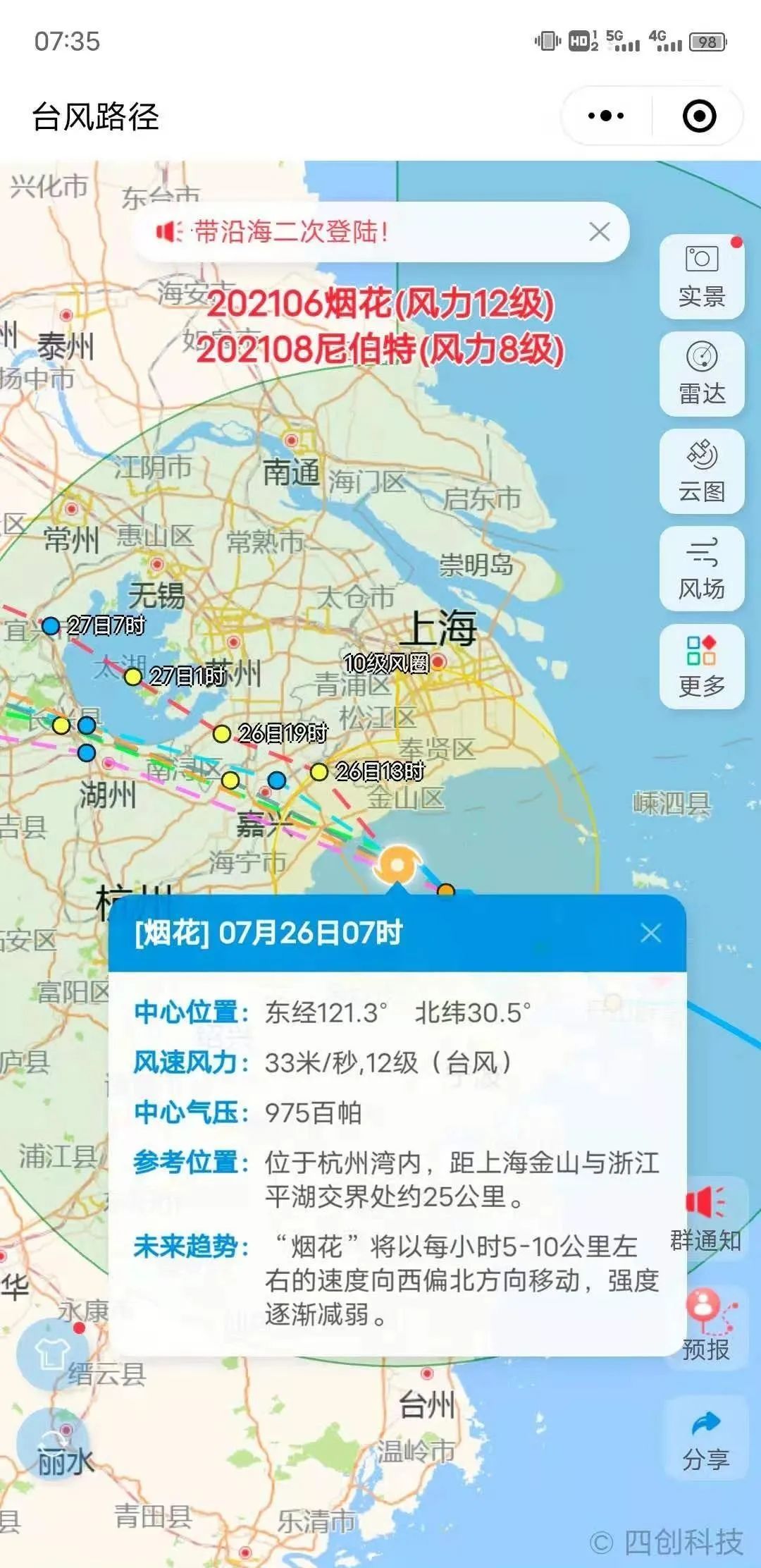Tap the T-shirt icon floating button
This screenshot has width=761, height=1568.
[x=52, y=1354]
